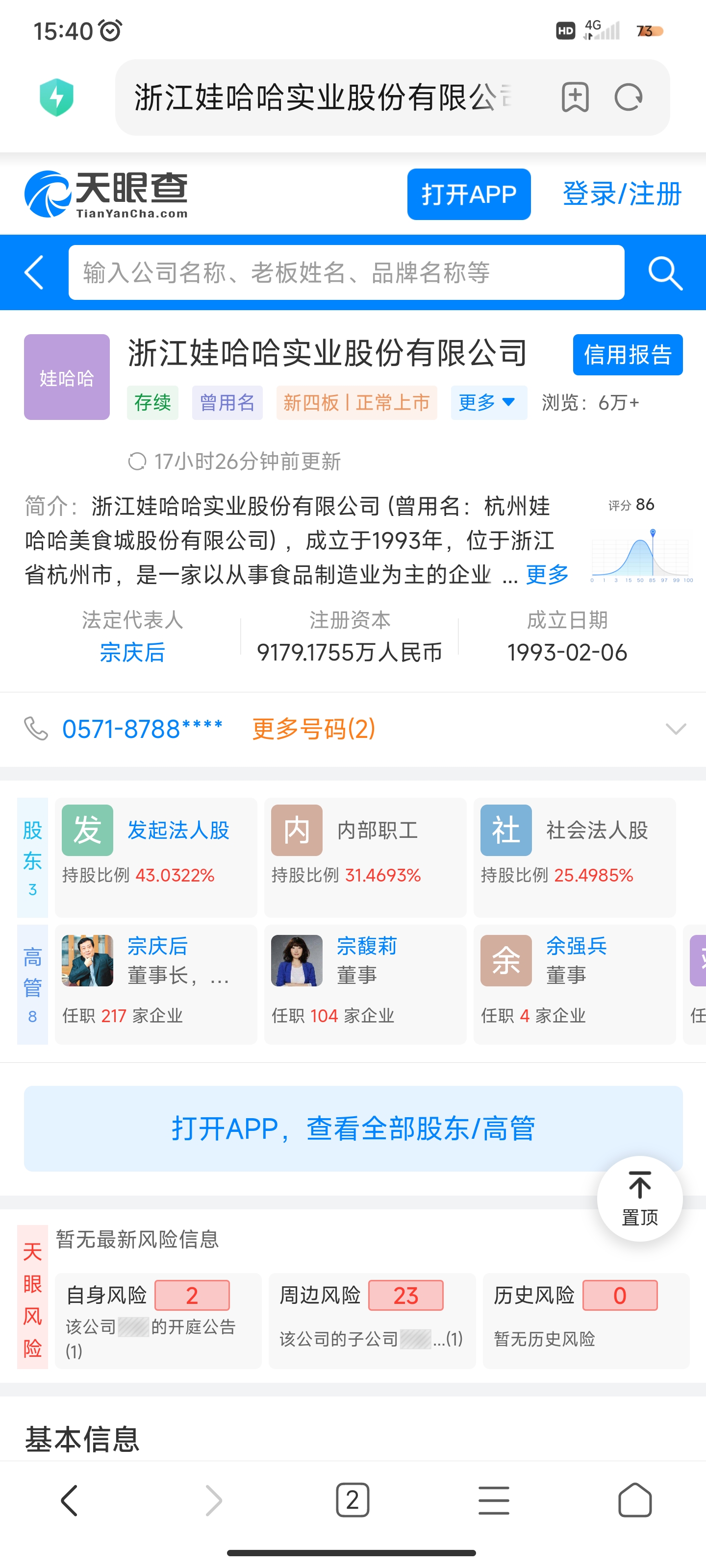Focus the company name search field
The height and width of the screenshot is (1568, 706).
(346, 273)
